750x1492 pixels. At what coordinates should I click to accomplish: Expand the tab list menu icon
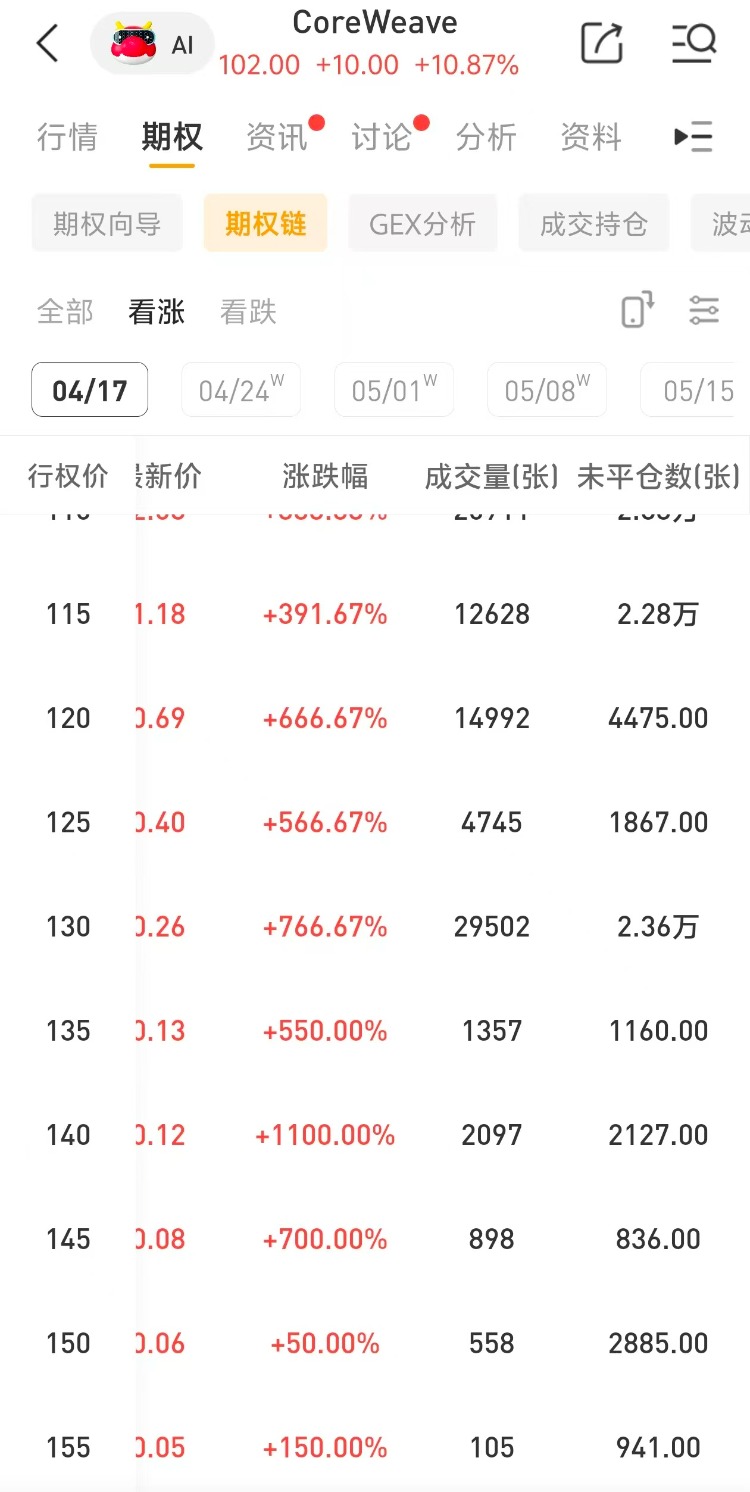tap(693, 137)
